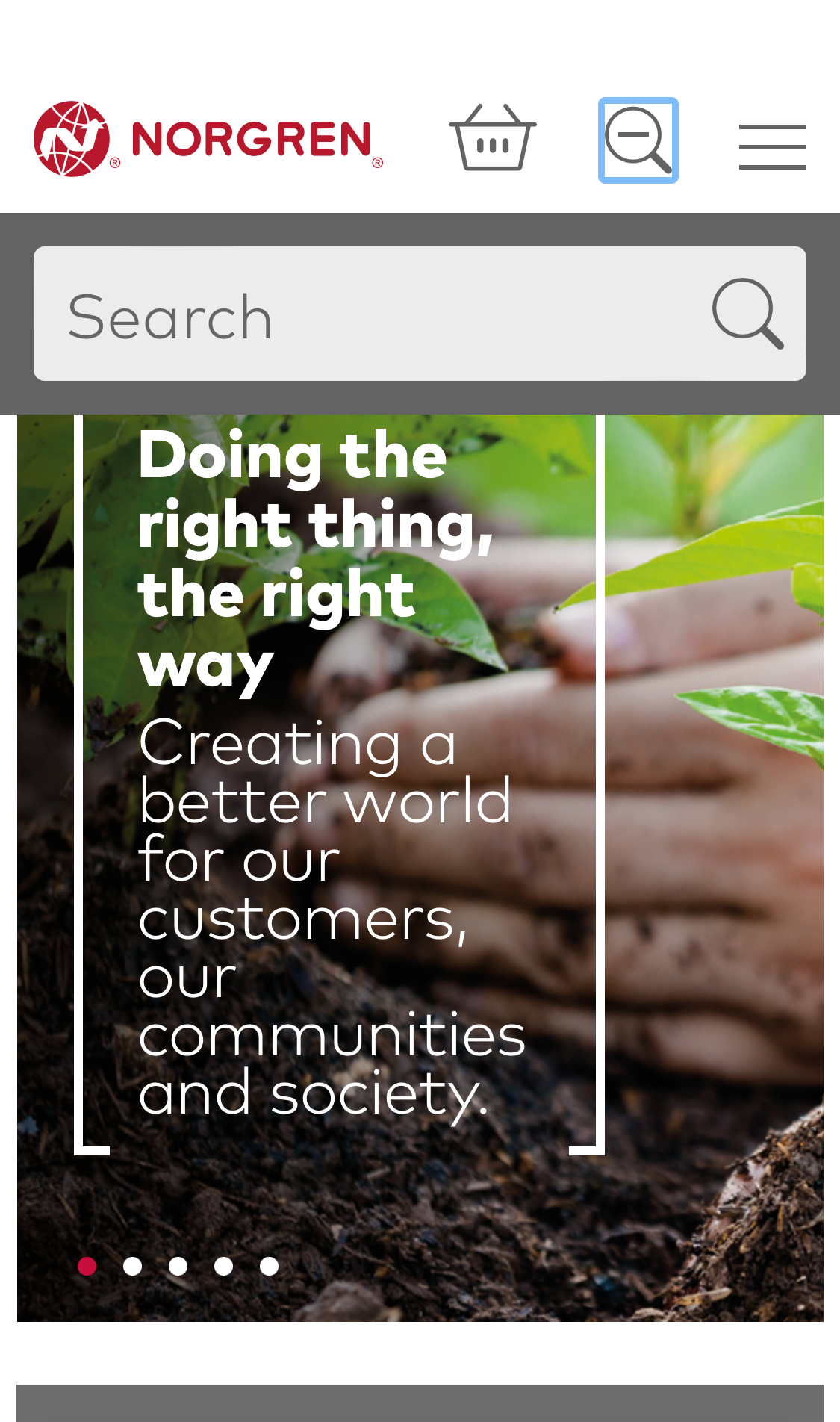Select the globe emblem in the Norgren logo
This screenshot has height=1422, width=840.
[71, 138]
